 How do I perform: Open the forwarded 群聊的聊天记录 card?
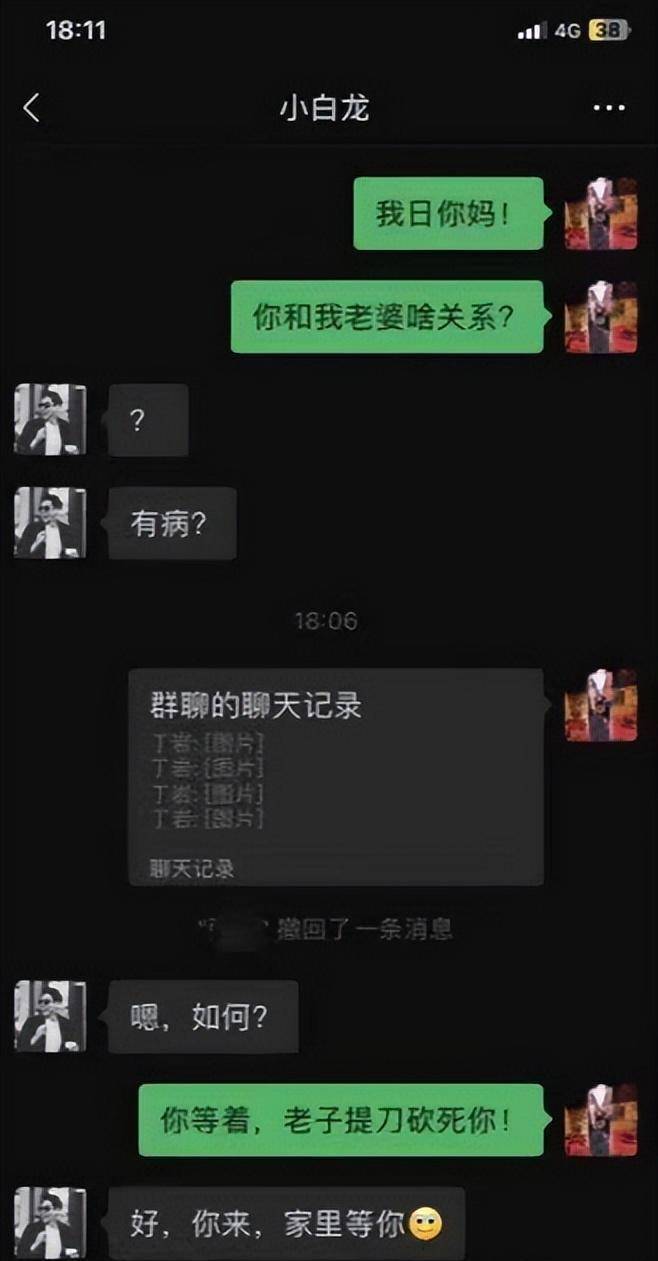tap(336, 776)
